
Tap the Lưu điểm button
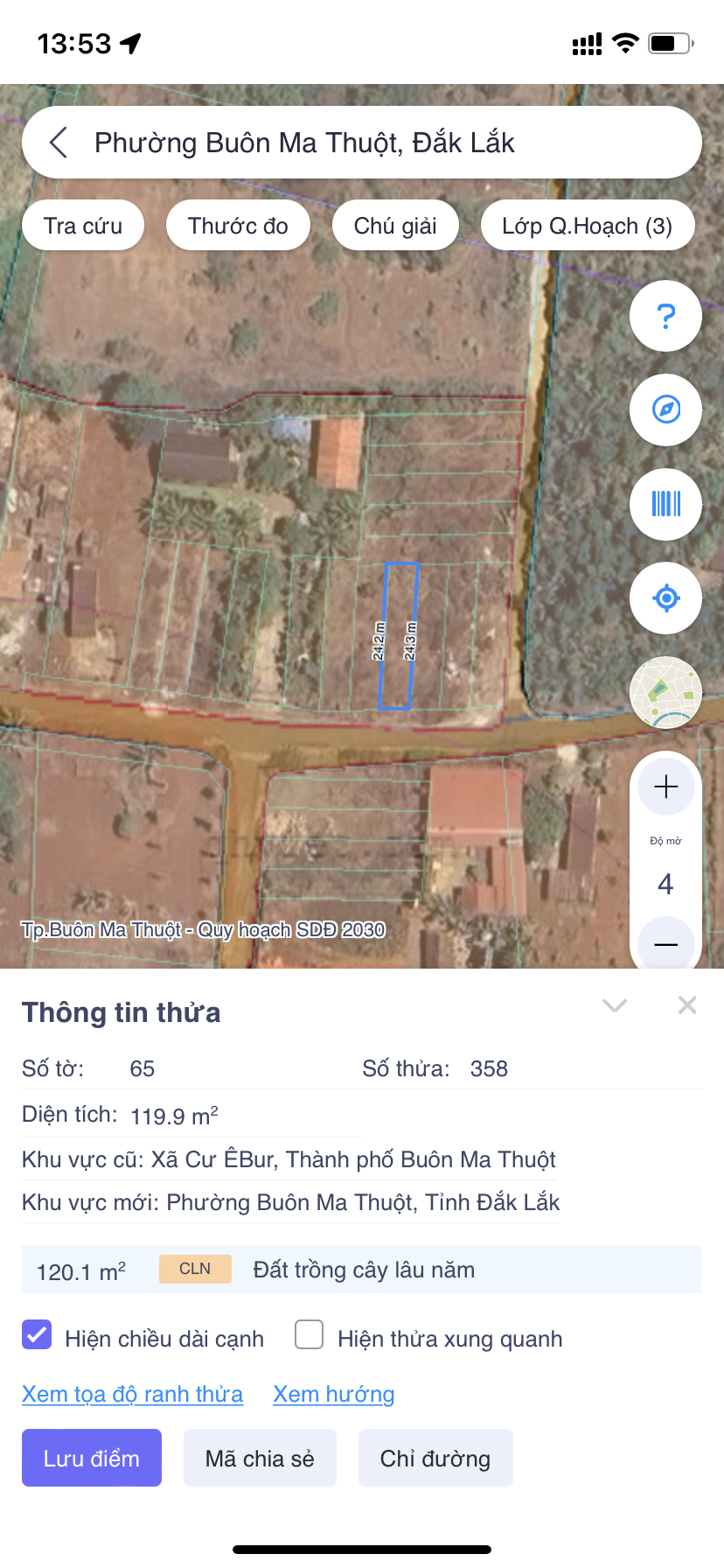[92, 1458]
